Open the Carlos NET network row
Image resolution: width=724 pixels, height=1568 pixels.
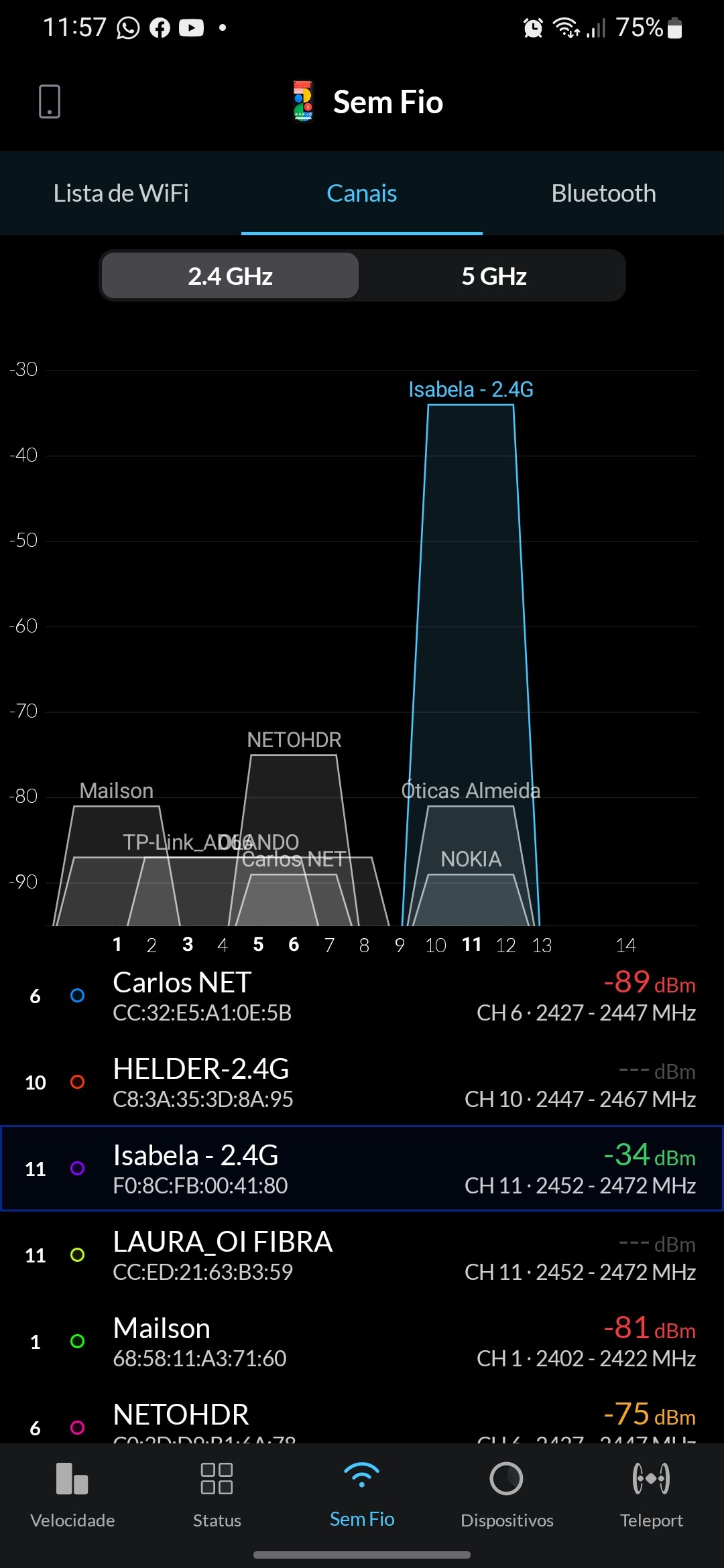pos(362,996)
